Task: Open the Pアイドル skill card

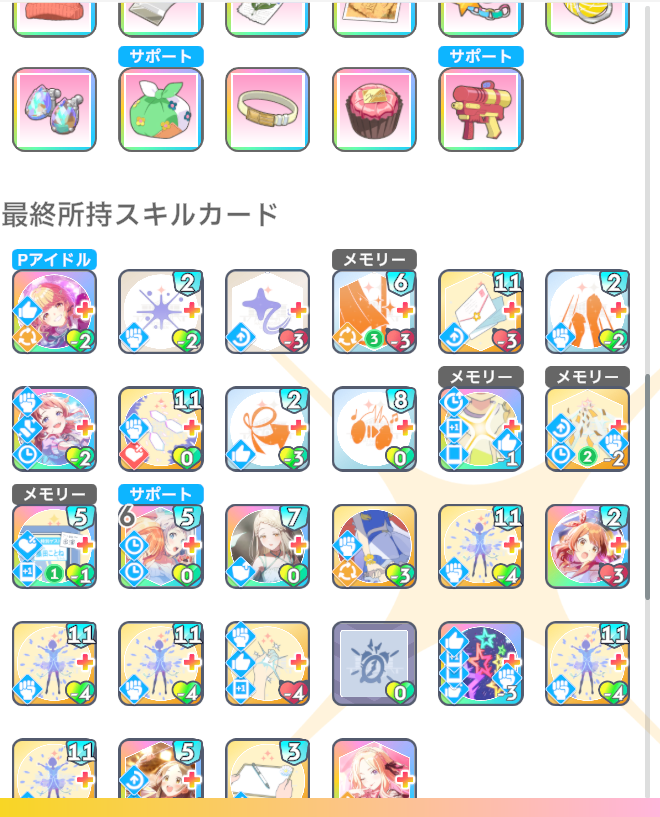Action: pyautogui.click(x=54, y=312)
